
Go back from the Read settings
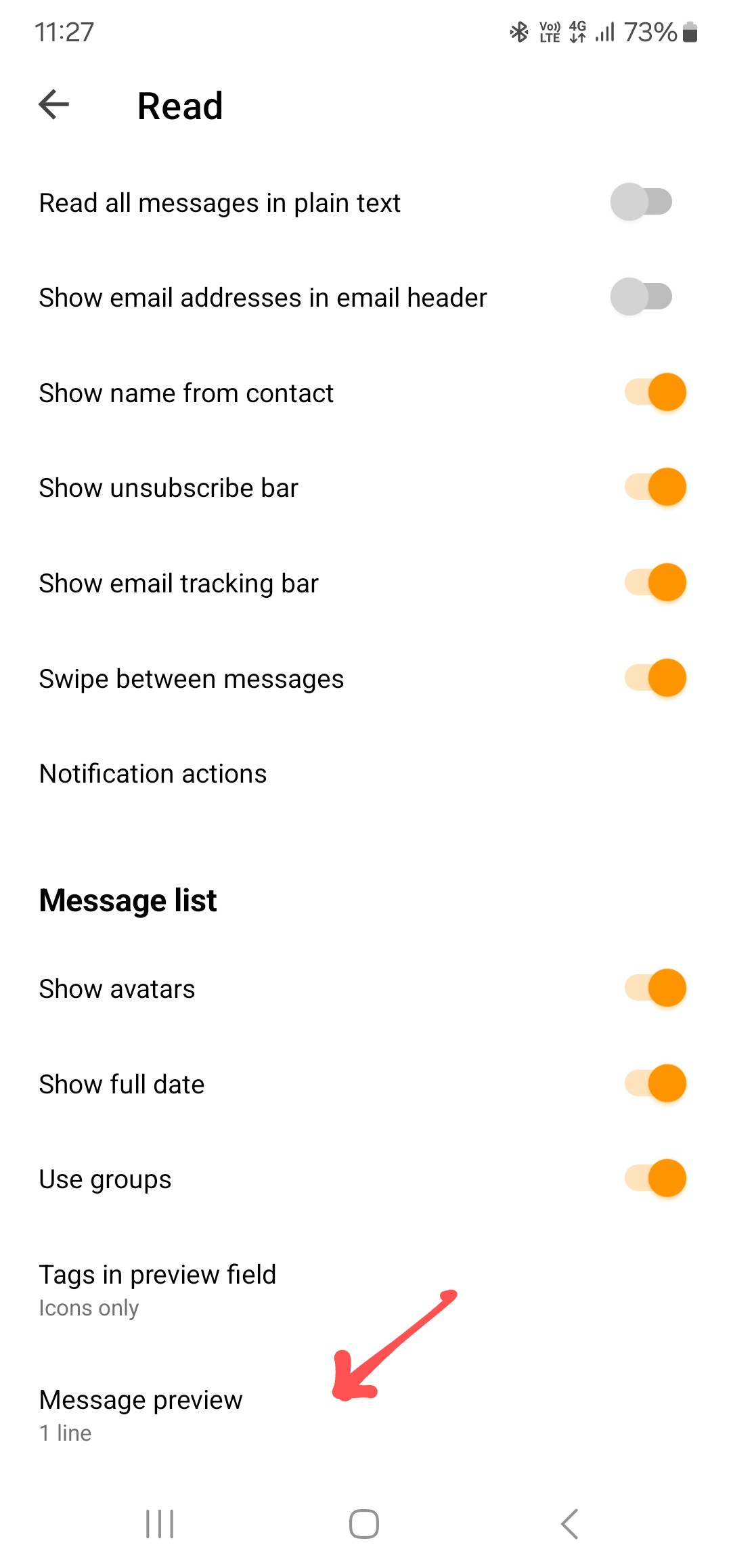tap(54, 105)
